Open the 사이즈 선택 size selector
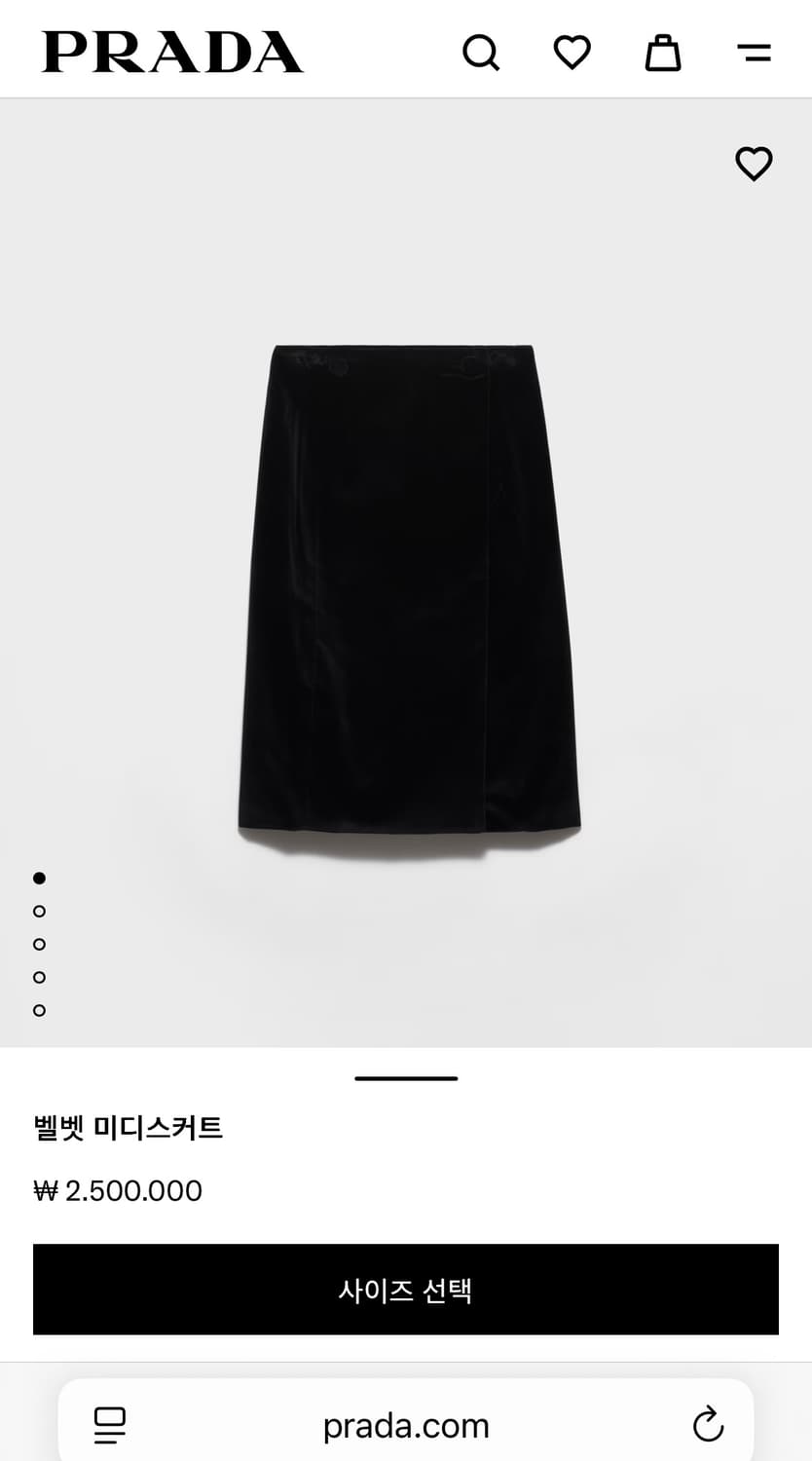This screenshot has width=812, height=1461. (x=406, y=1290)
